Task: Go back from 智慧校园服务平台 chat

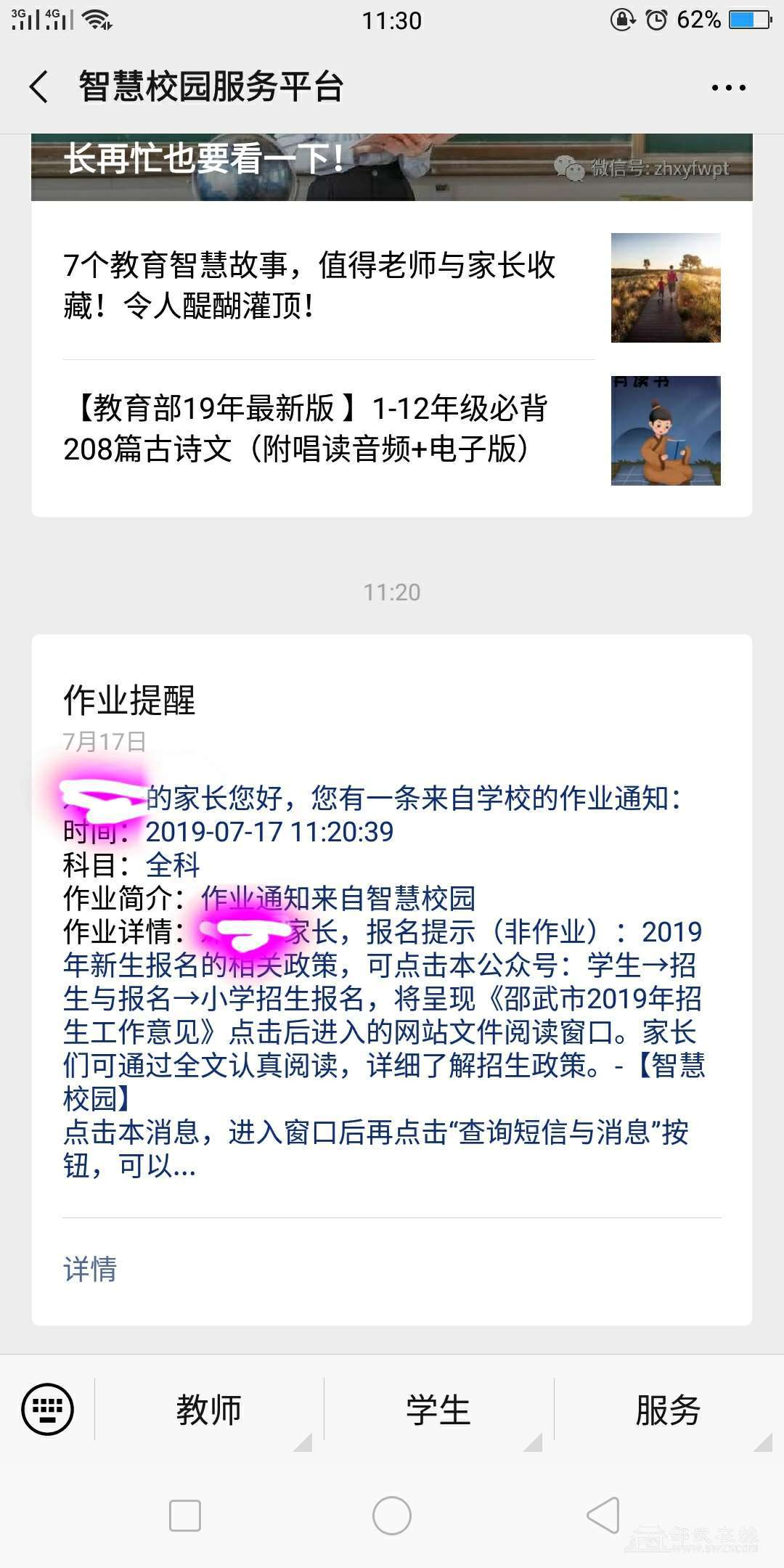Action: tap(39, 87)
